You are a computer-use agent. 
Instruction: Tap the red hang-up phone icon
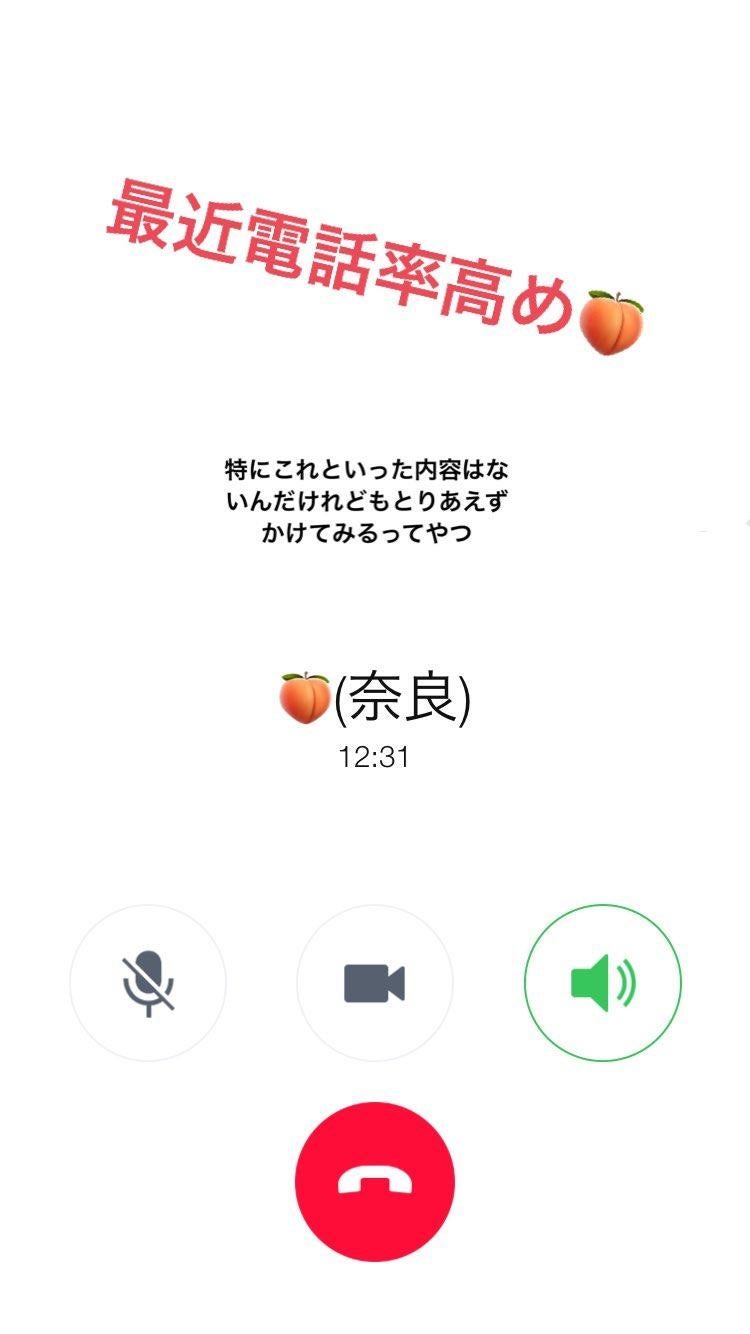pos(375,1181)
